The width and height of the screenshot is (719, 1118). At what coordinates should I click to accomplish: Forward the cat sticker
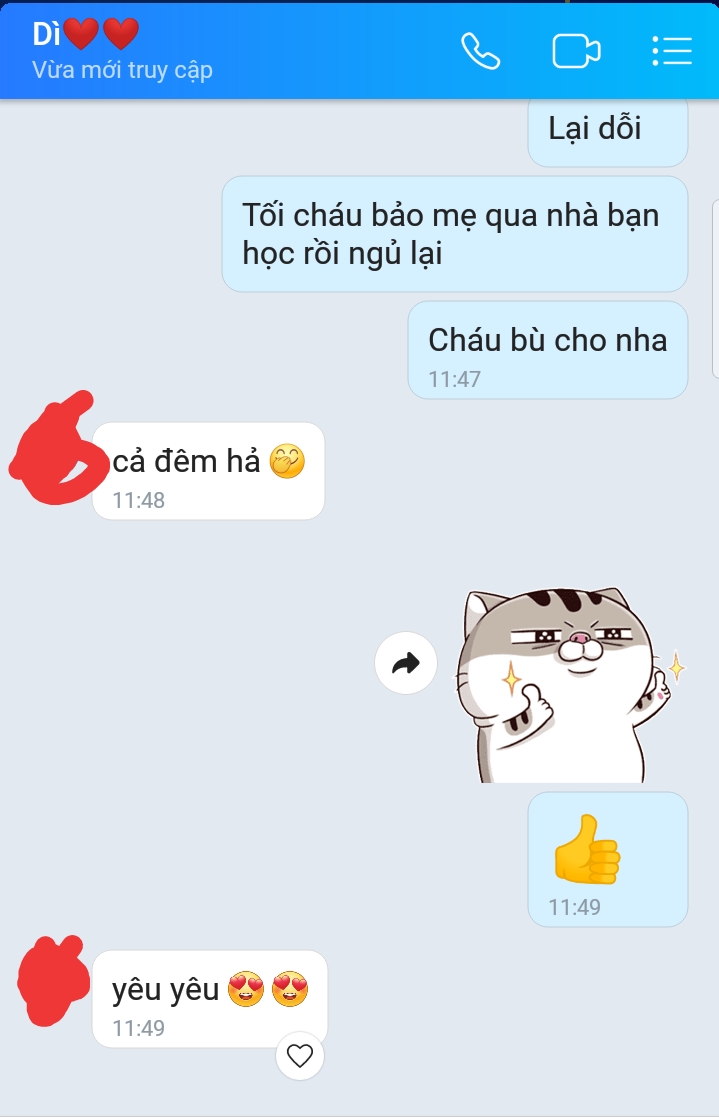pos(406,663)
